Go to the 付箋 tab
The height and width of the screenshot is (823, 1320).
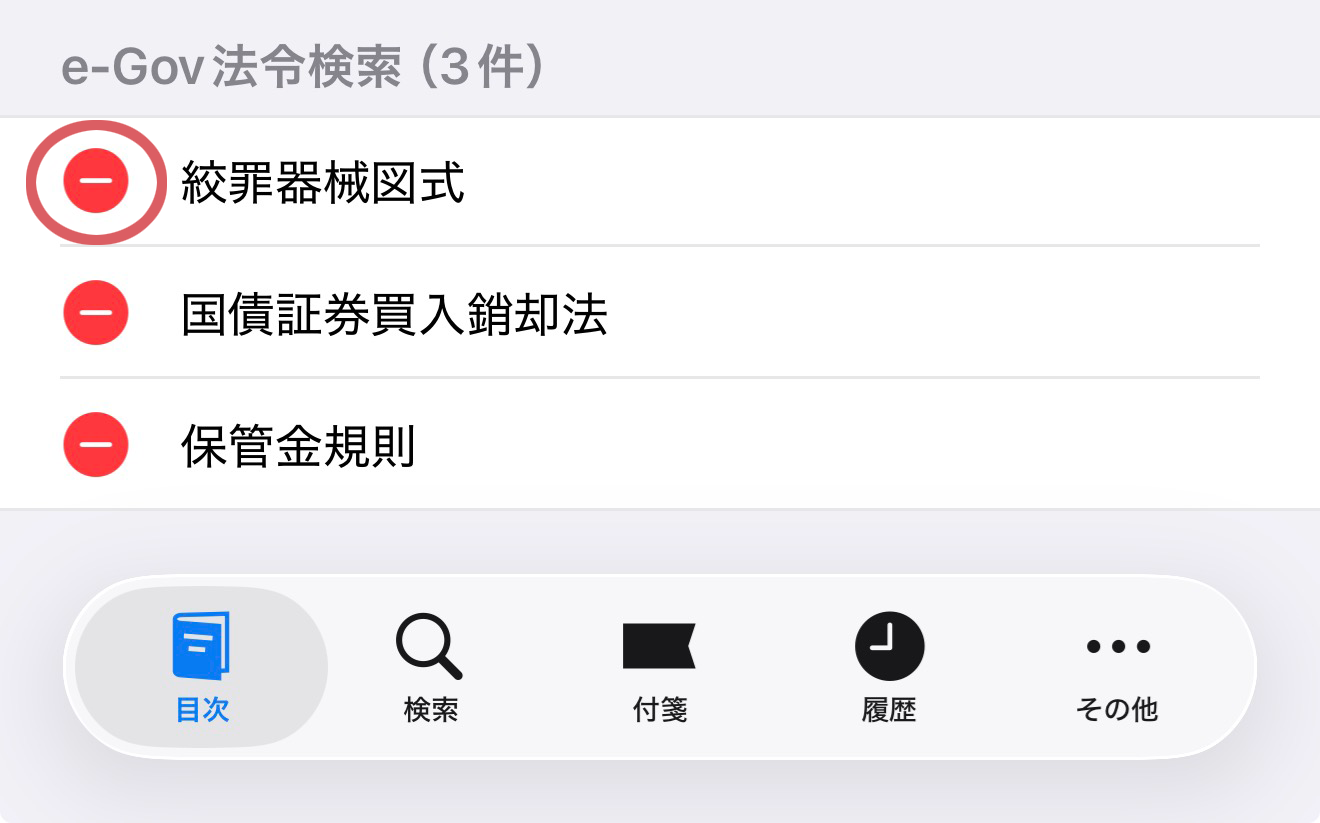(x=660, y=667)
